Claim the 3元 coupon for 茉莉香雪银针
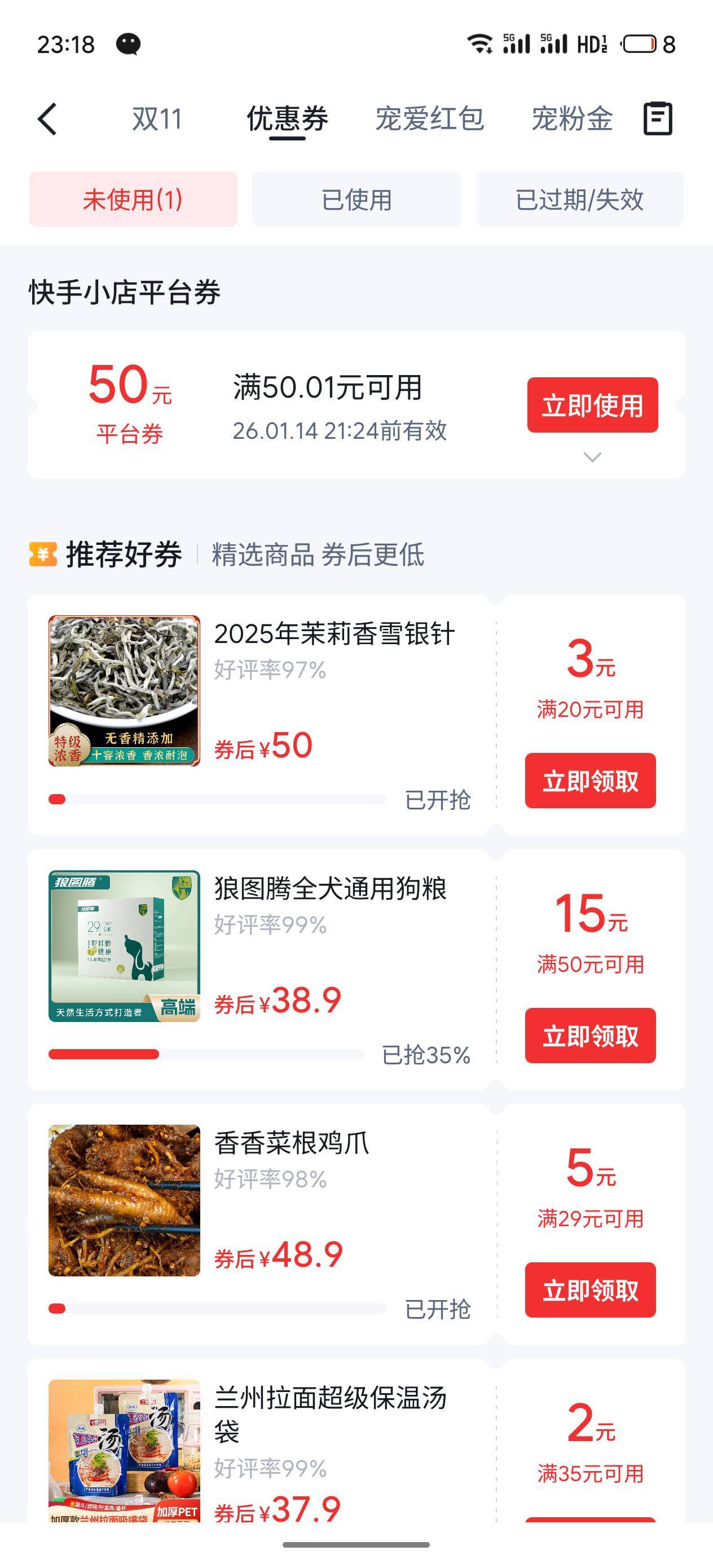713x1568 pixels. (590, 781)
